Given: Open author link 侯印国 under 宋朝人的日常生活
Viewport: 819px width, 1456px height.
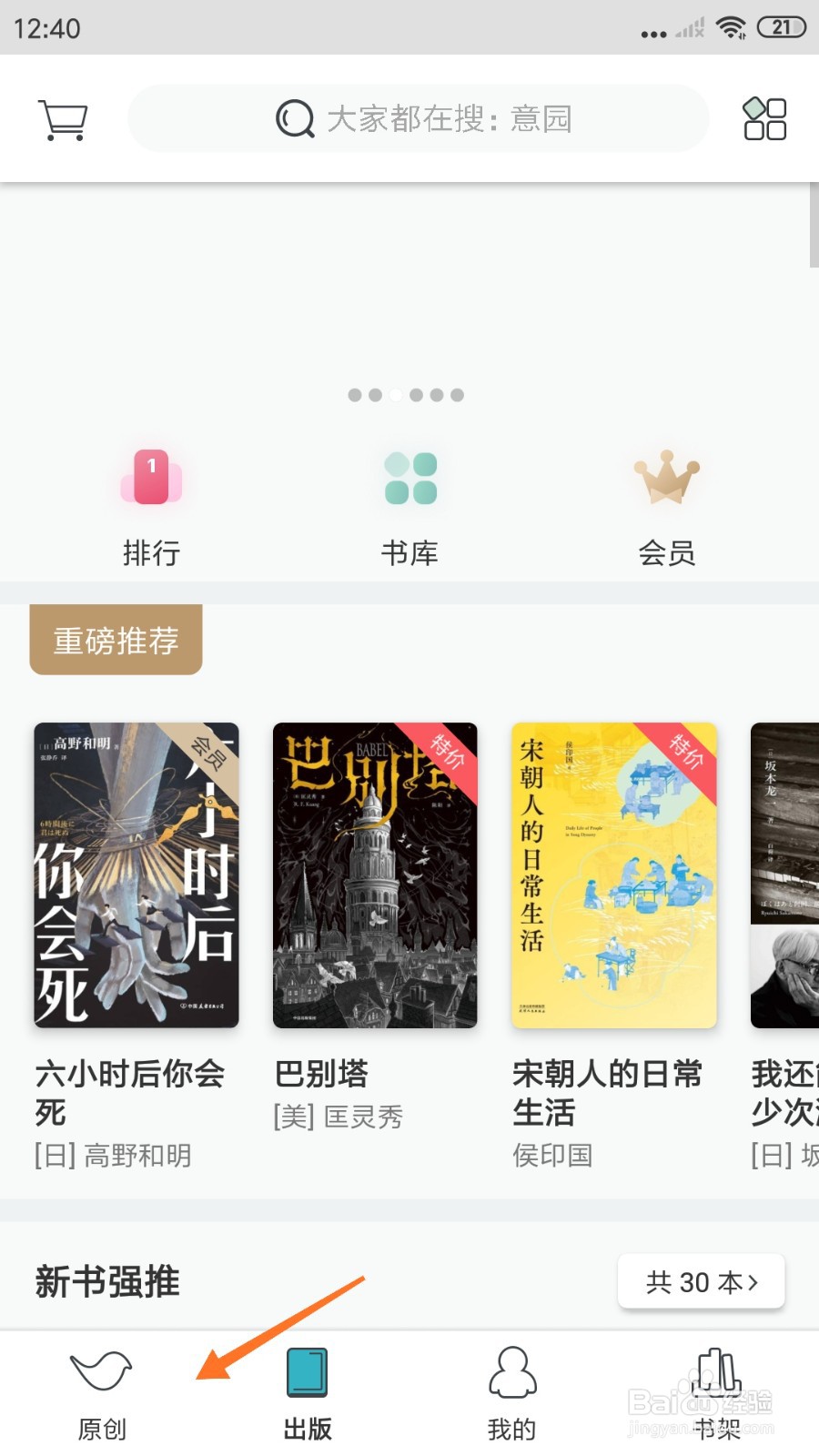Looking at the screenshot, I should (x=552, y=1155).
